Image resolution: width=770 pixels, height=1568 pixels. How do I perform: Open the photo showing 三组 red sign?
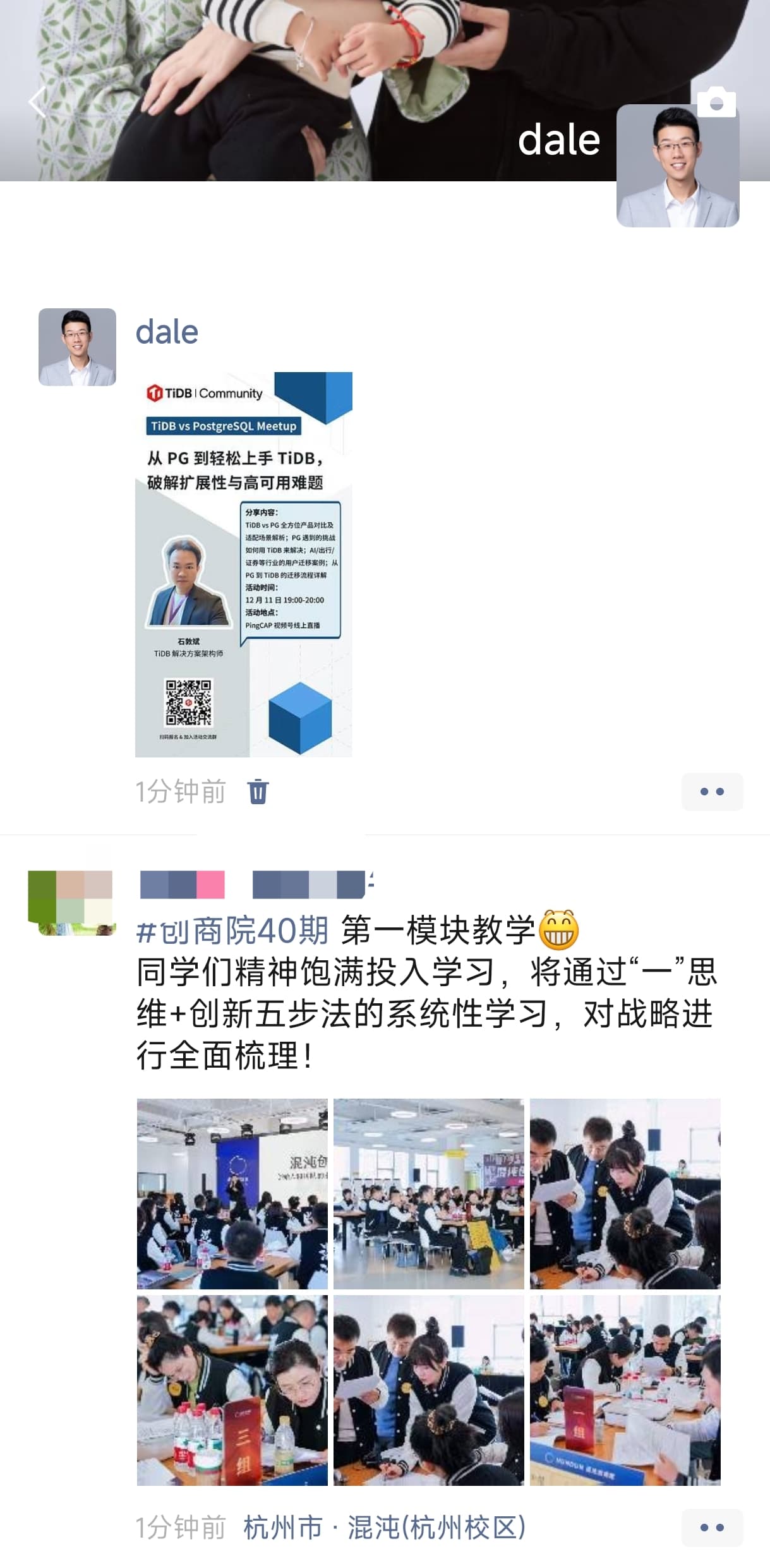[x=232, y=1390]
